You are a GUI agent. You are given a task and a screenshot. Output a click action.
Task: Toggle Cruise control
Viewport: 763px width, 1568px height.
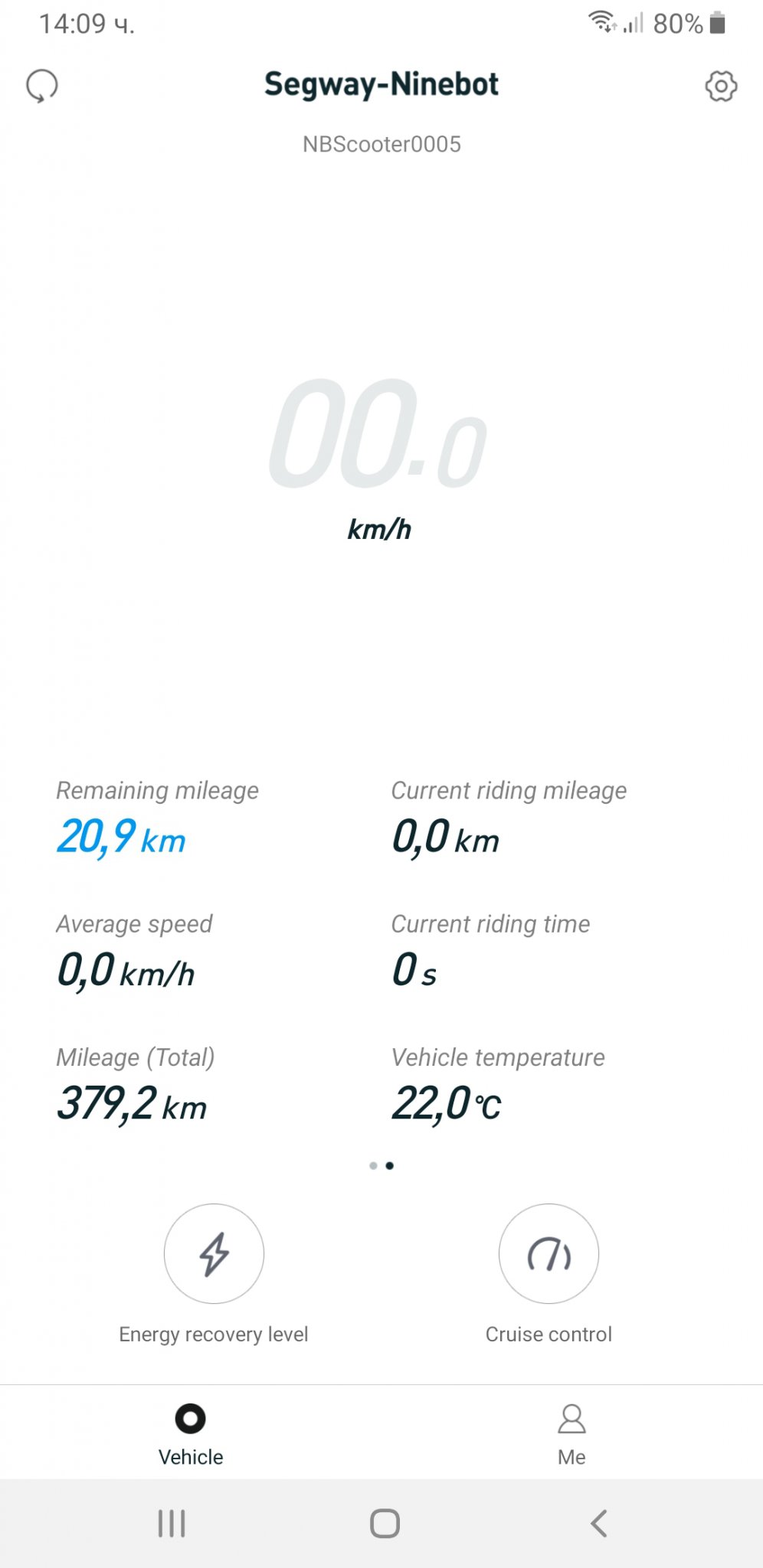[549, 1253]
